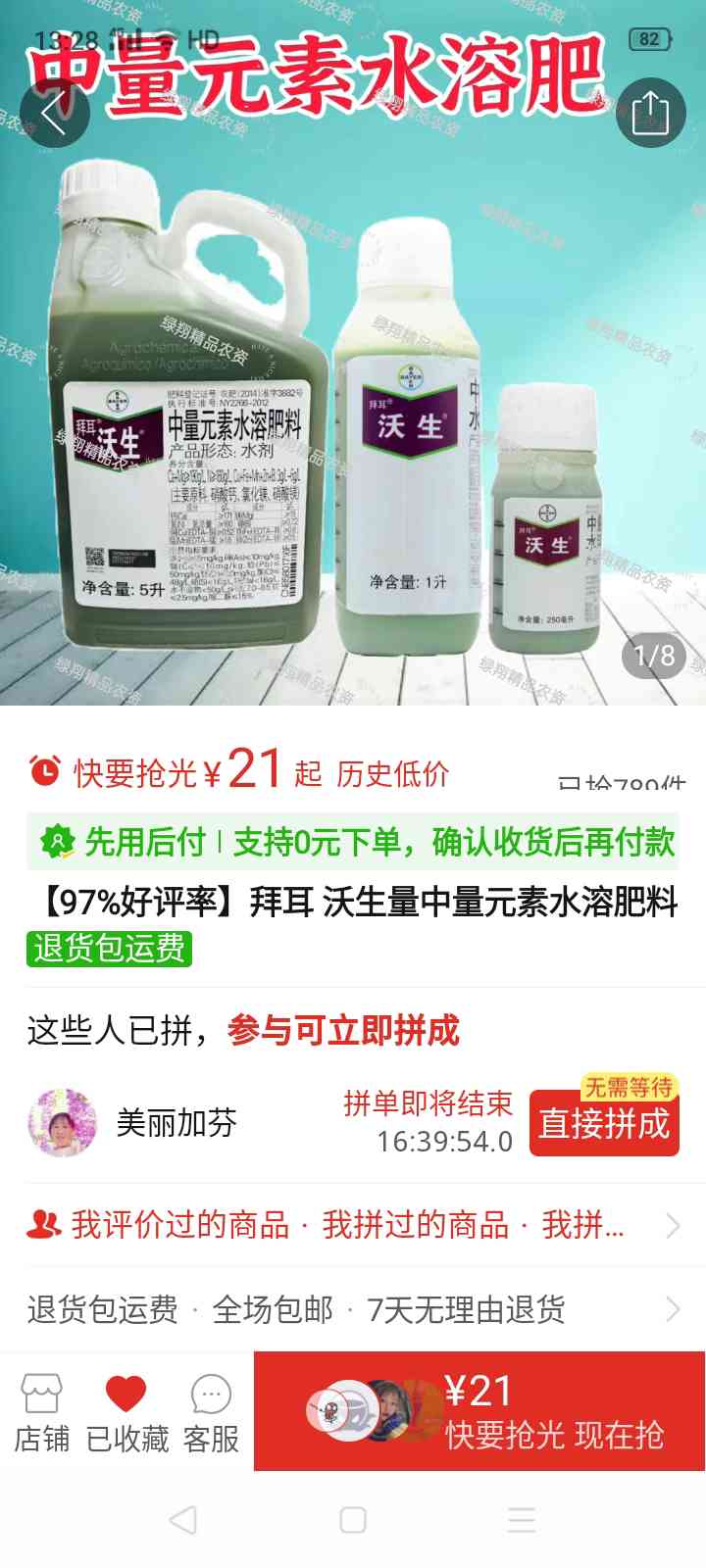Go back using the top-left arrow
This screenshot has height=1568, width=706.
(54, 113)
